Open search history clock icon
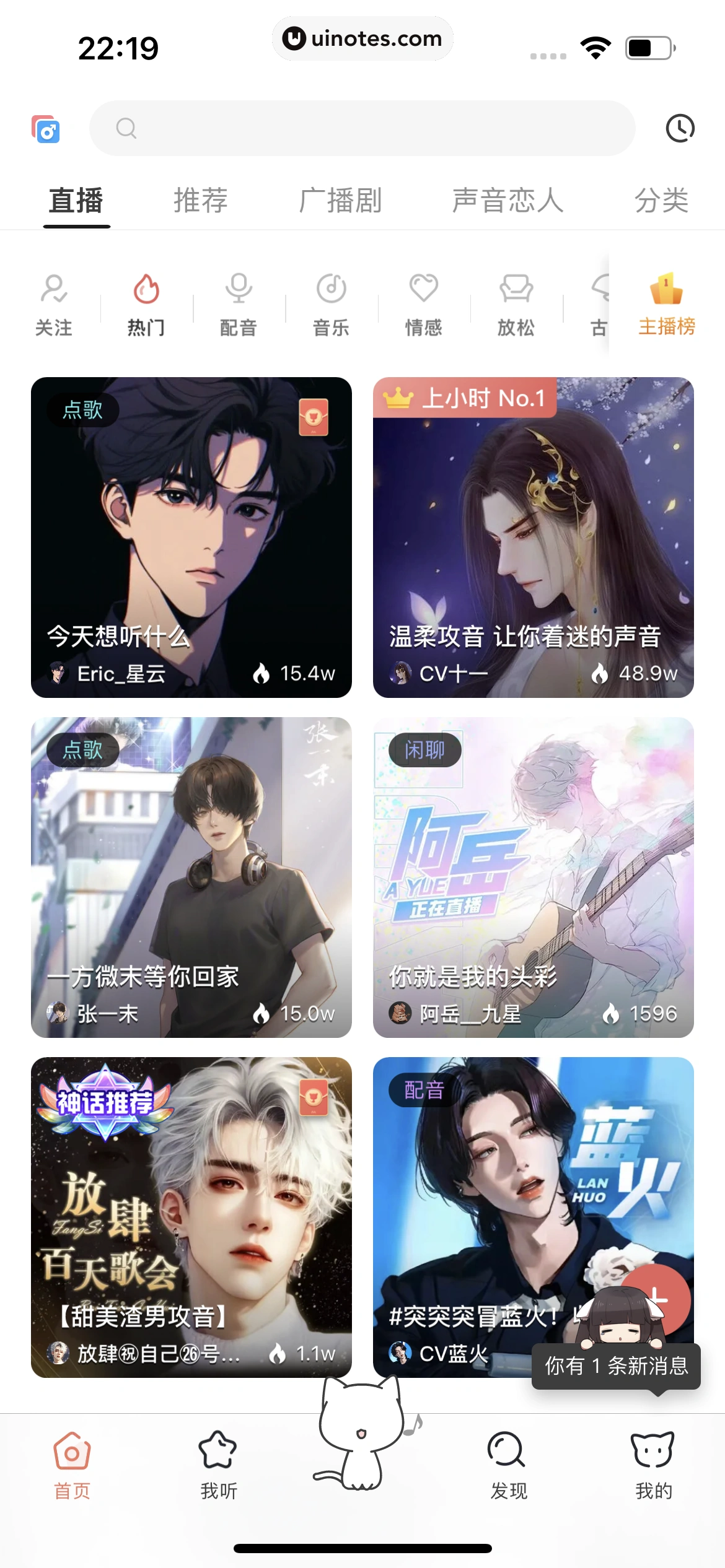 tap(680, 128)
